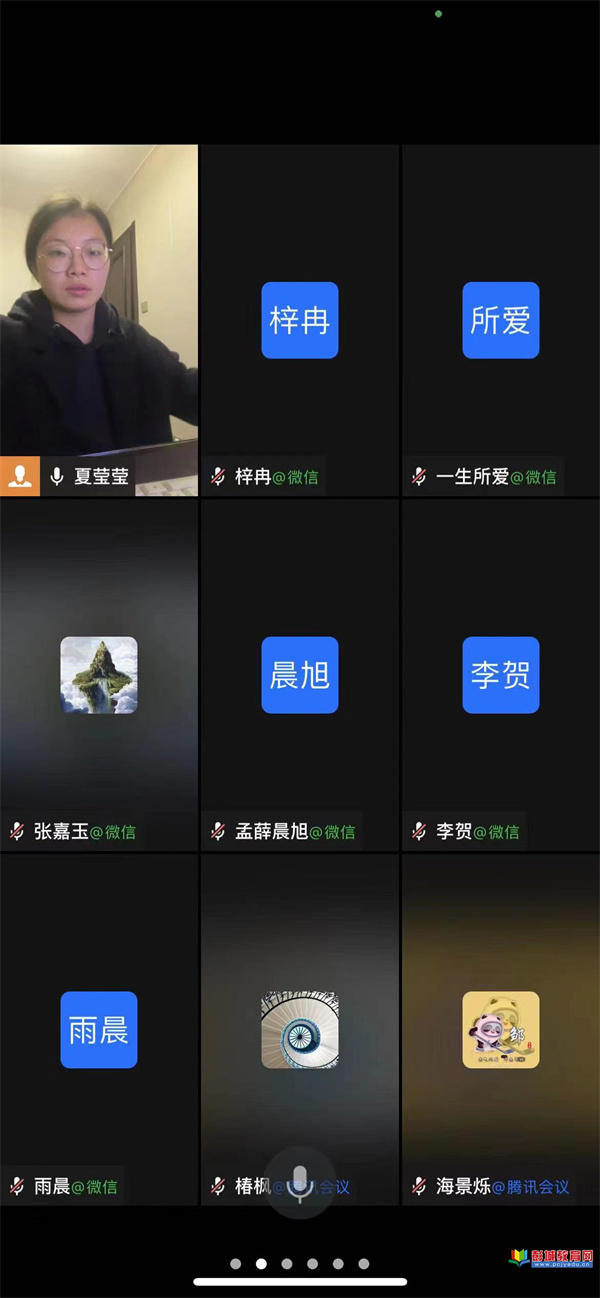Image resolution: width=600 pixels, height=1298 pixels.
Task: Select the 一生所爱 participant tile
Action: point(500,320)
